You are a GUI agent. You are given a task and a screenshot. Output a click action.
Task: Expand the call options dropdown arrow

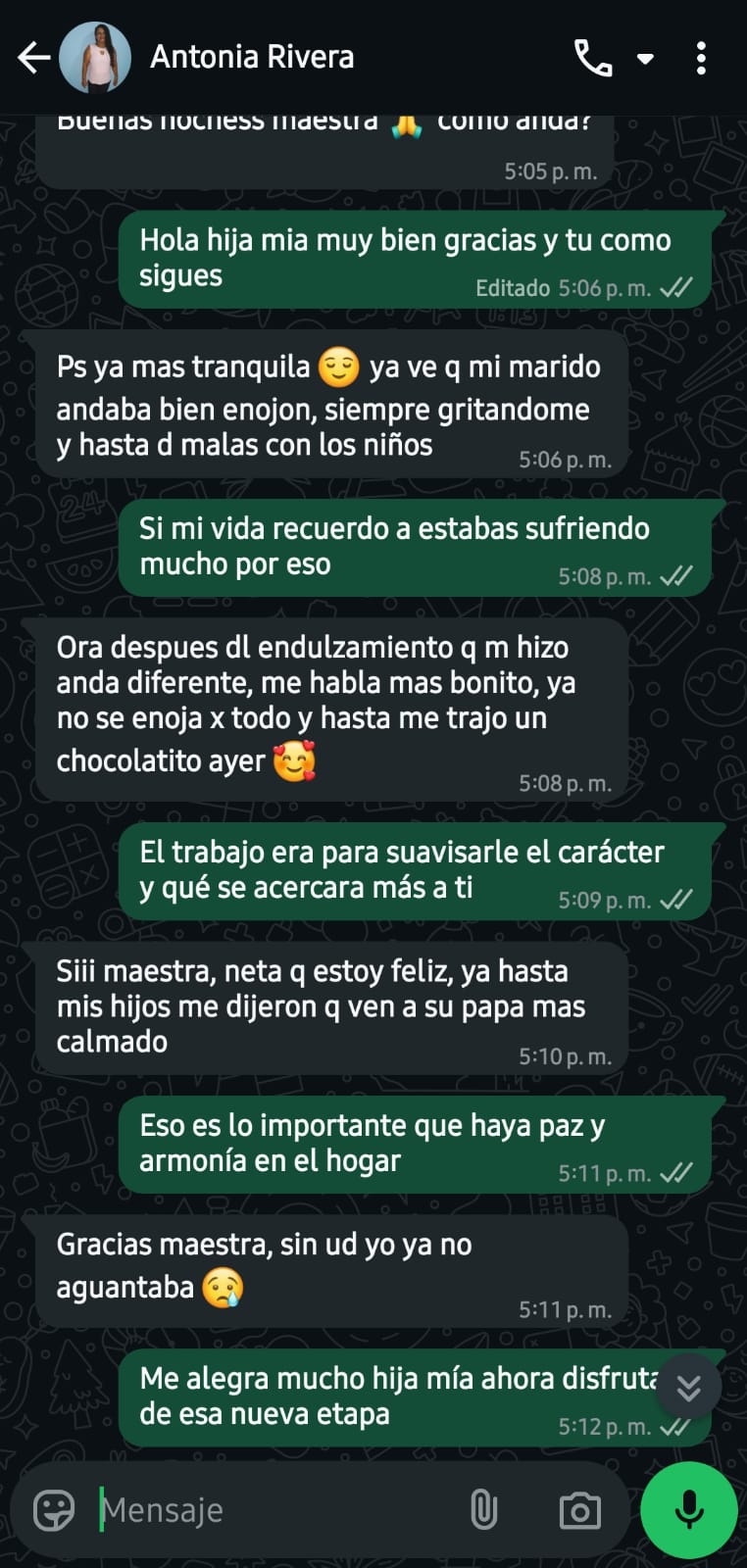click(645, 59)
